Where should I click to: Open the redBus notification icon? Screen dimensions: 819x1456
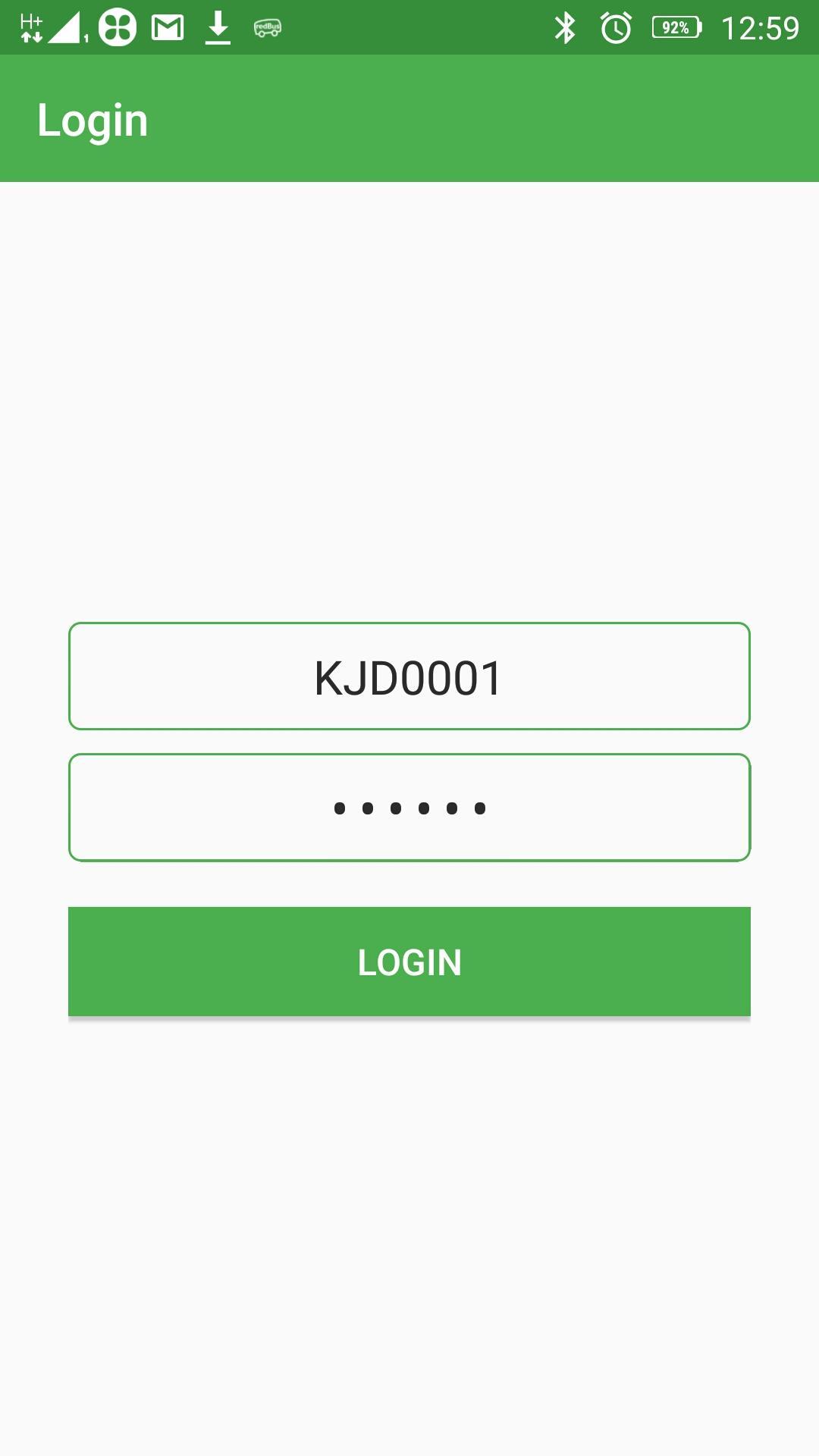click(268, 28)
